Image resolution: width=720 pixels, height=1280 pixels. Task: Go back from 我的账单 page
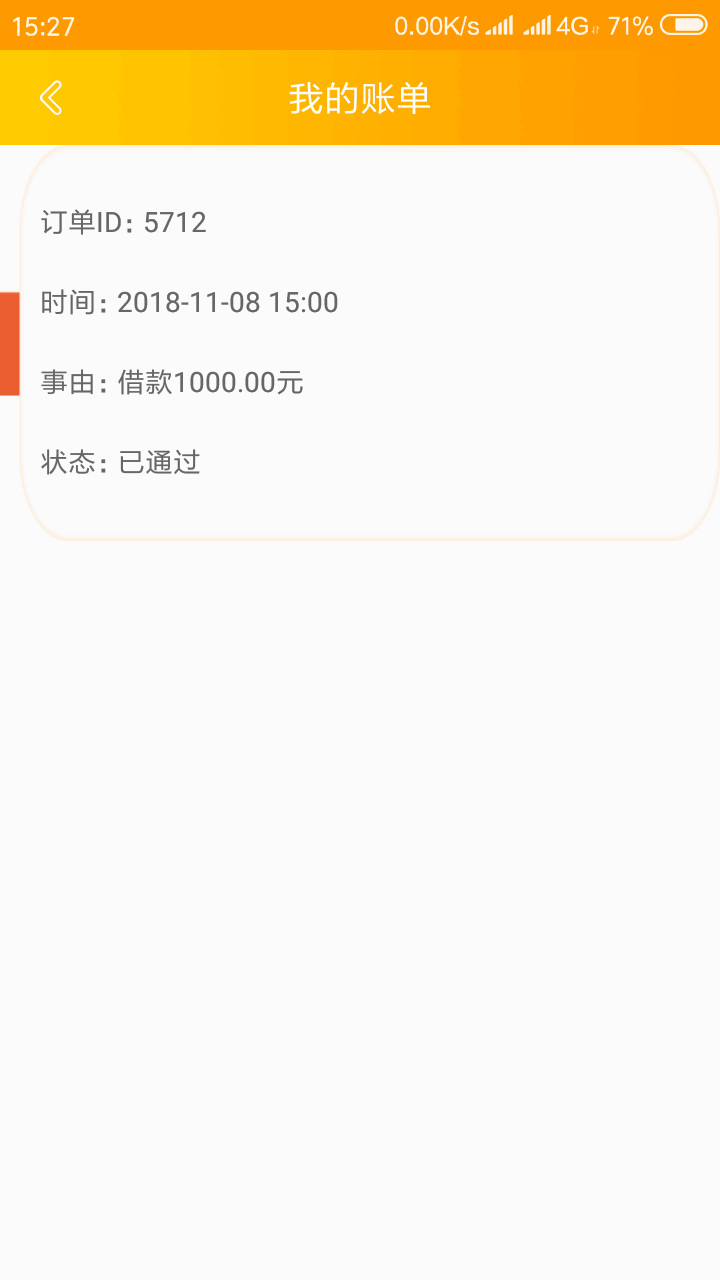point(51,98)
